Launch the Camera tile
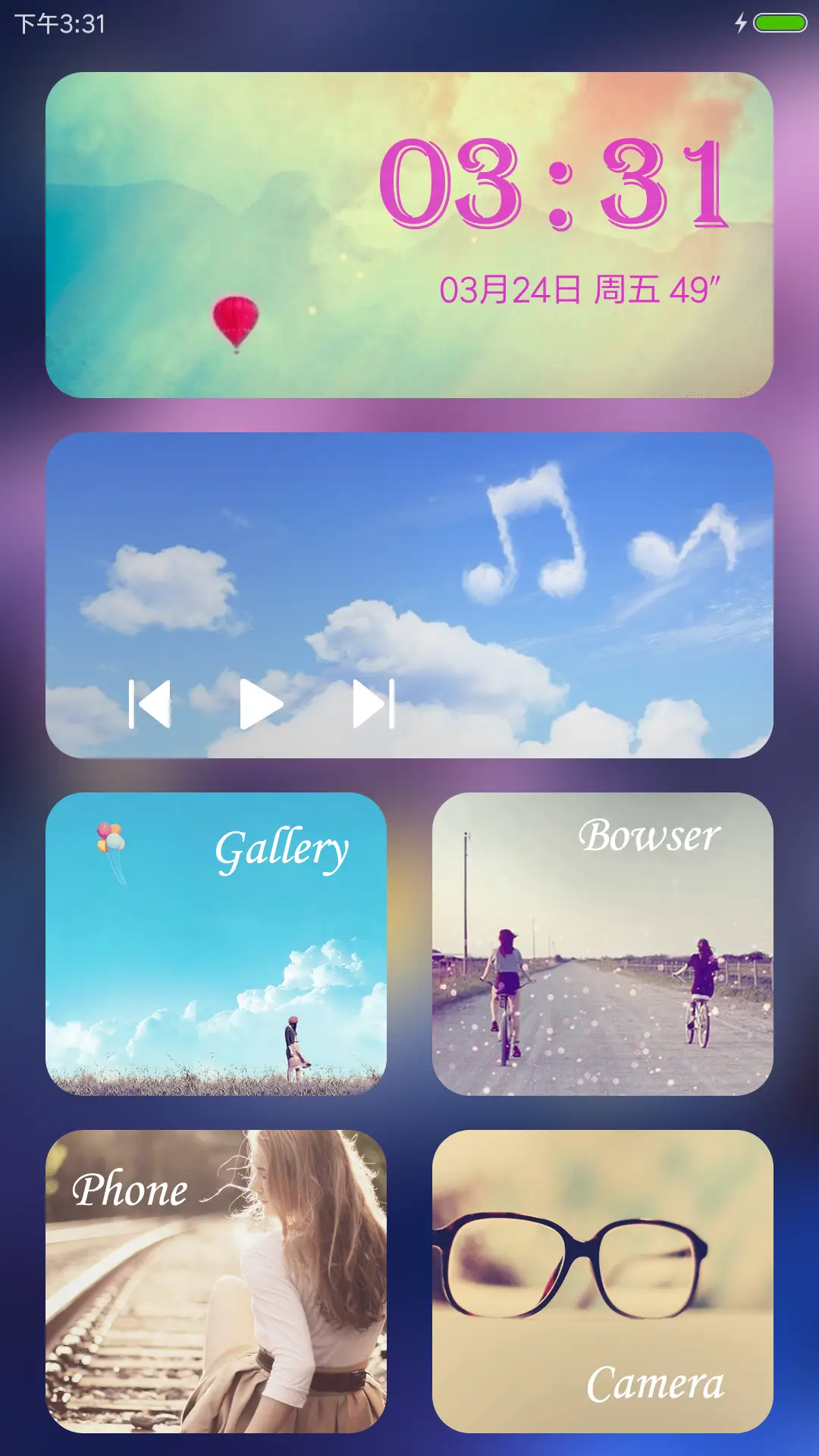This screenshot has height=1456, width=819. (603, 1282)
